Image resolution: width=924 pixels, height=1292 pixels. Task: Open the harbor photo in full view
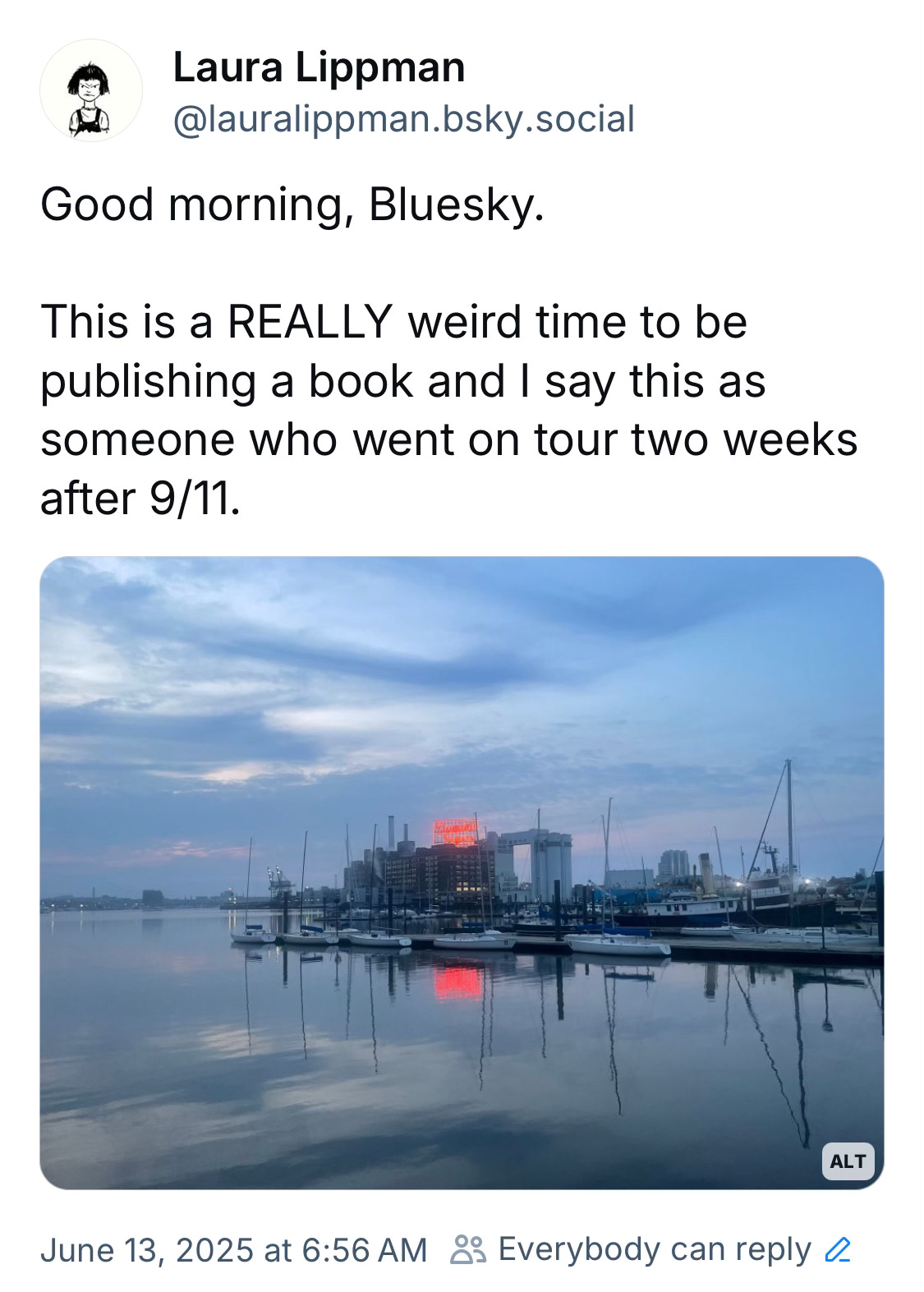click(462, 872)
